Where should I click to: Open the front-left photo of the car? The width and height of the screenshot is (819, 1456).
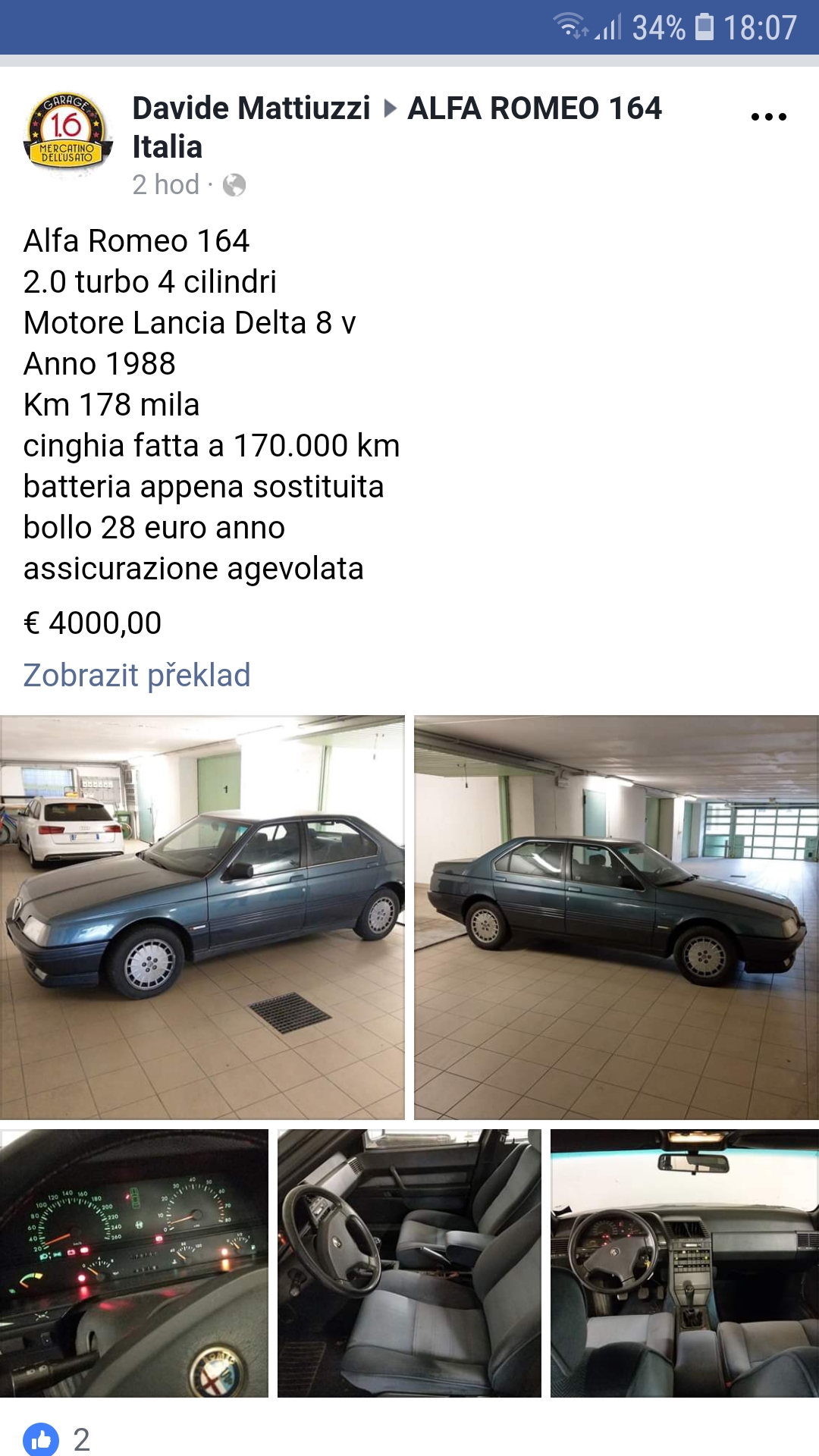coord(202,917)
